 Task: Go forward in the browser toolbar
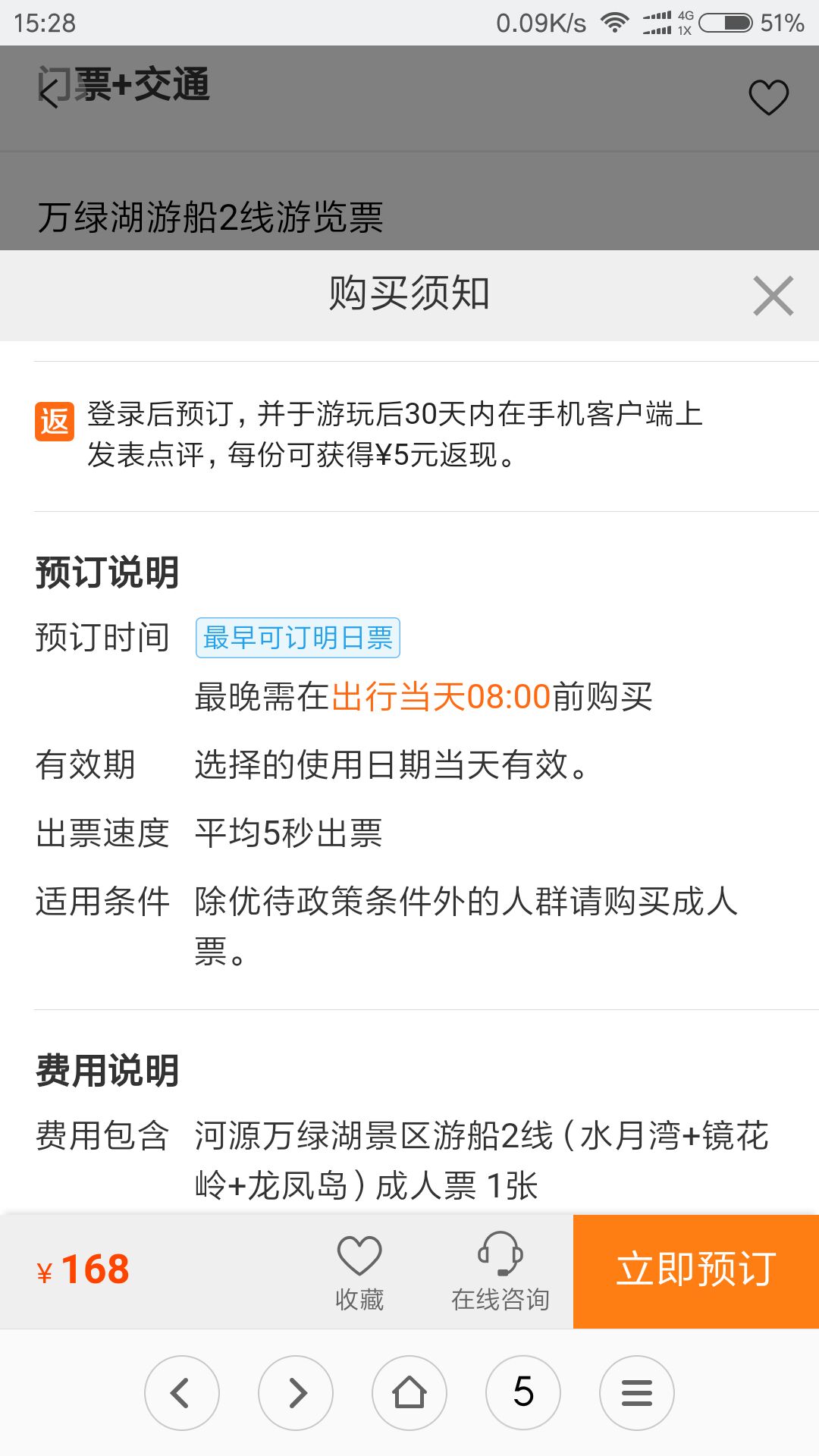tap(296, 1393)
